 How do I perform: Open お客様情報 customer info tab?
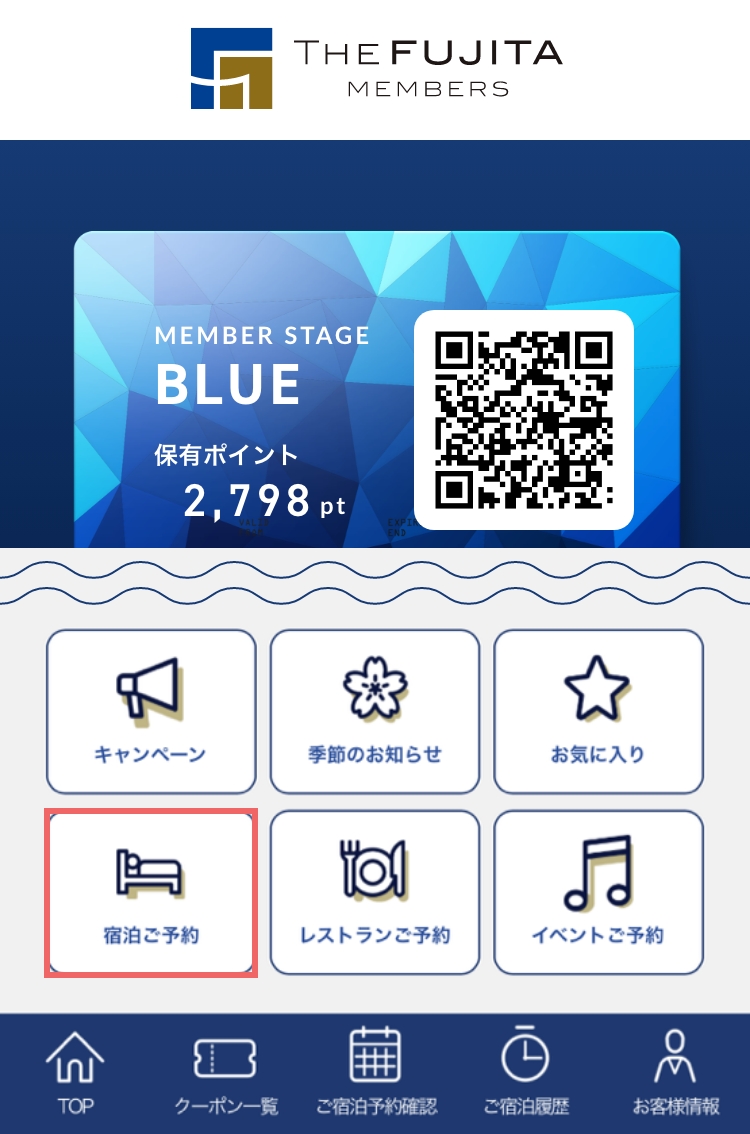tap(676, 1074)
